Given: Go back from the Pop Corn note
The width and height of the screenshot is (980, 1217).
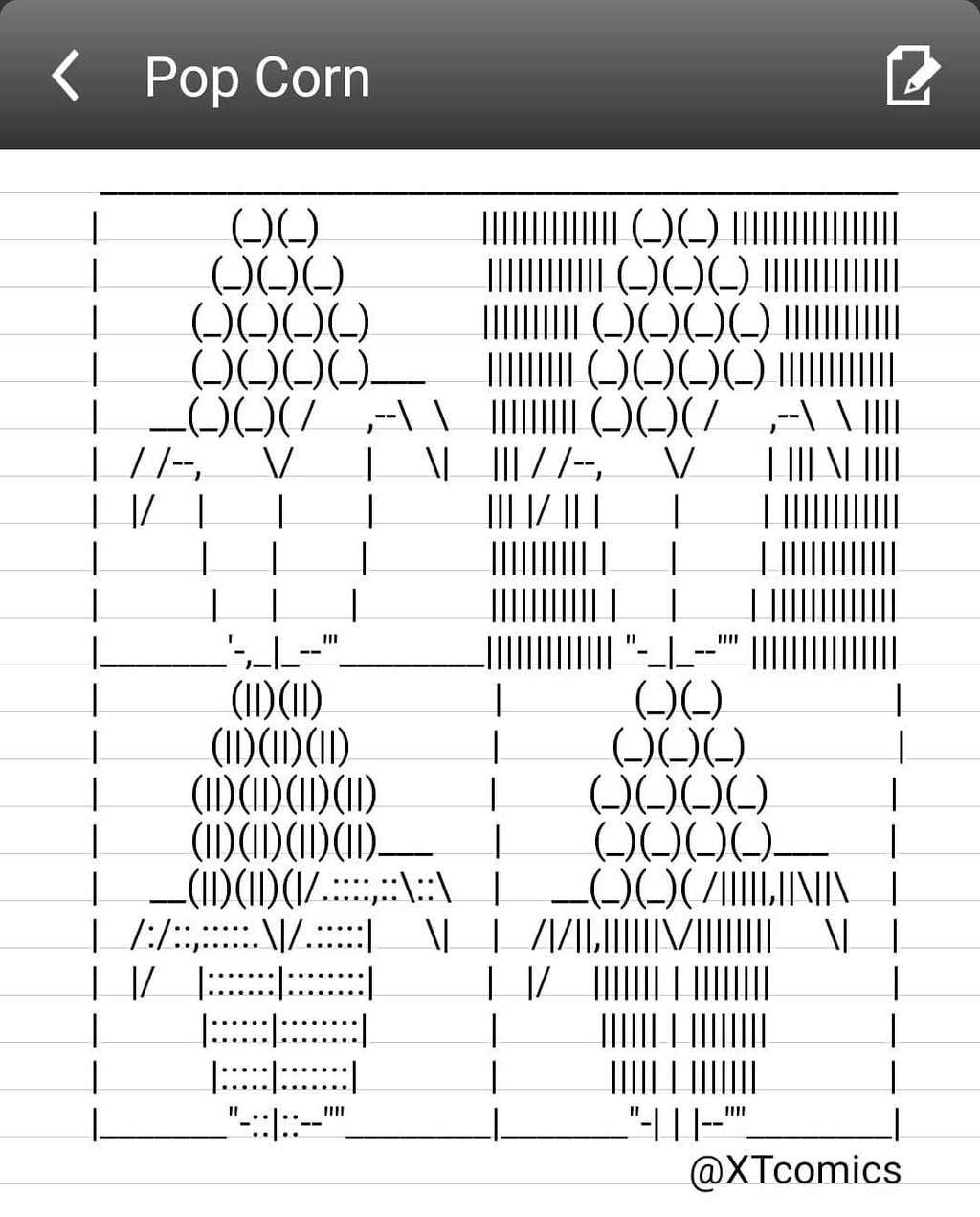Looking at the screenshot, I should (66, 77).
